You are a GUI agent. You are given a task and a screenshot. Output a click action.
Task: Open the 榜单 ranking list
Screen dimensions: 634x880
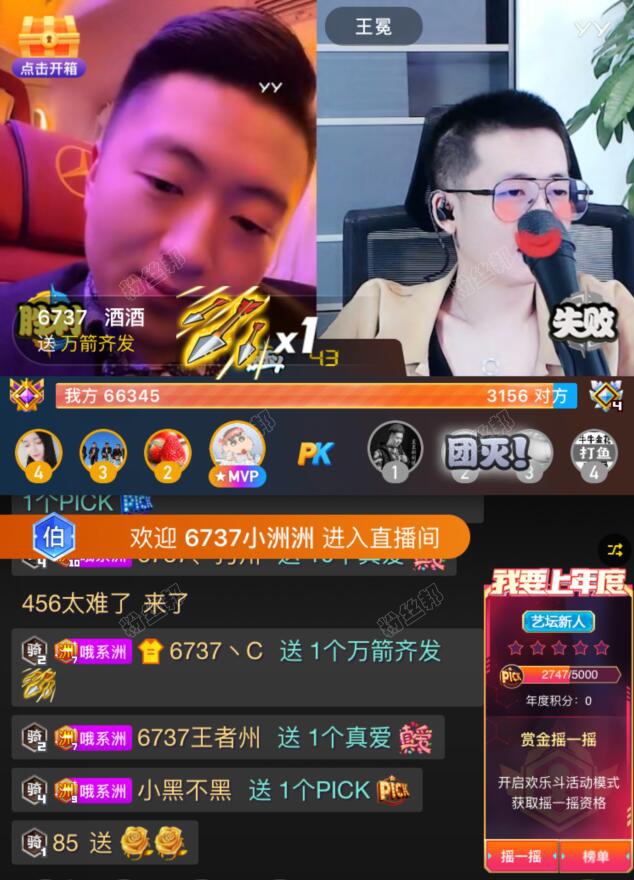[595, 857]
